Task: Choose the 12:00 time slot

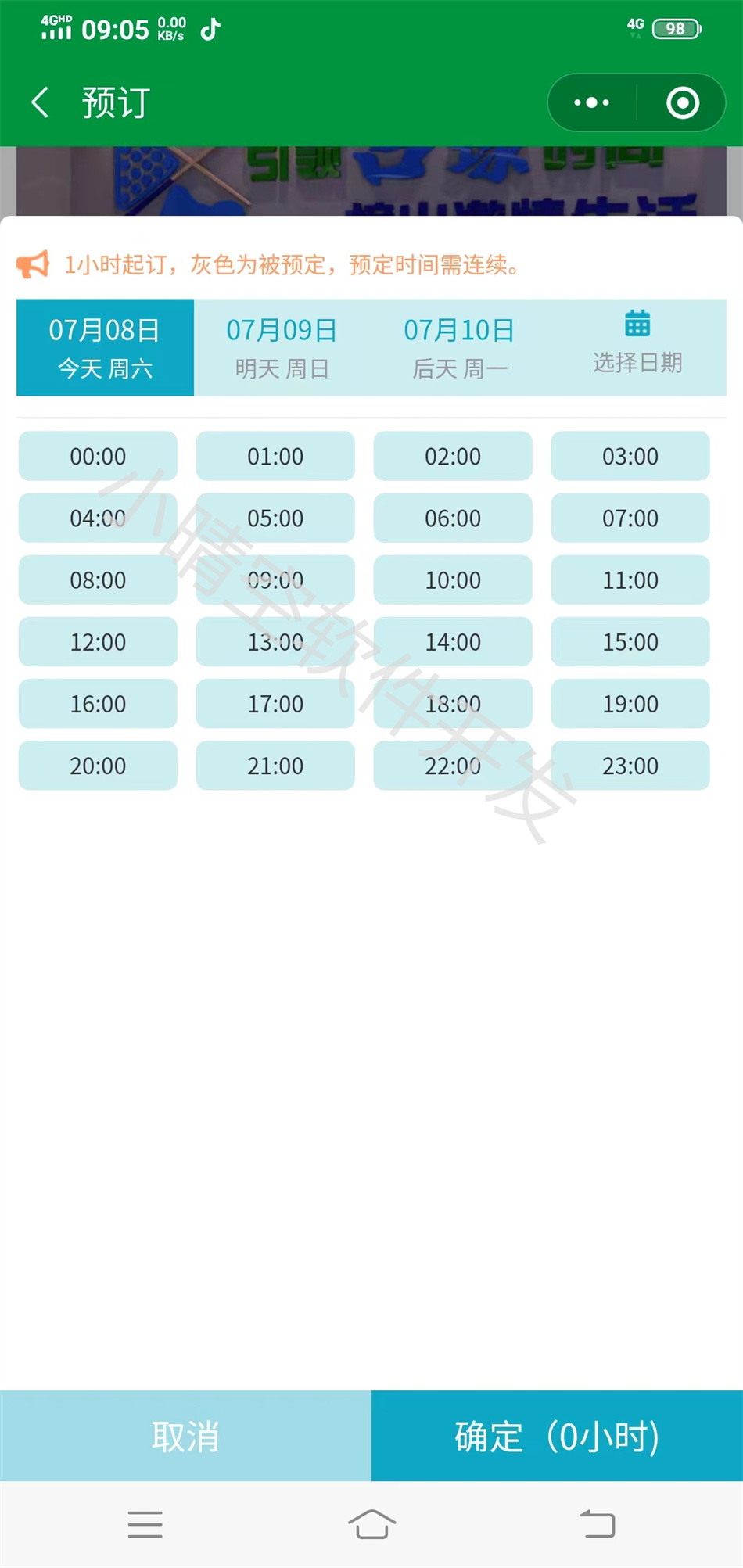Action: click(x=98, y=642)
